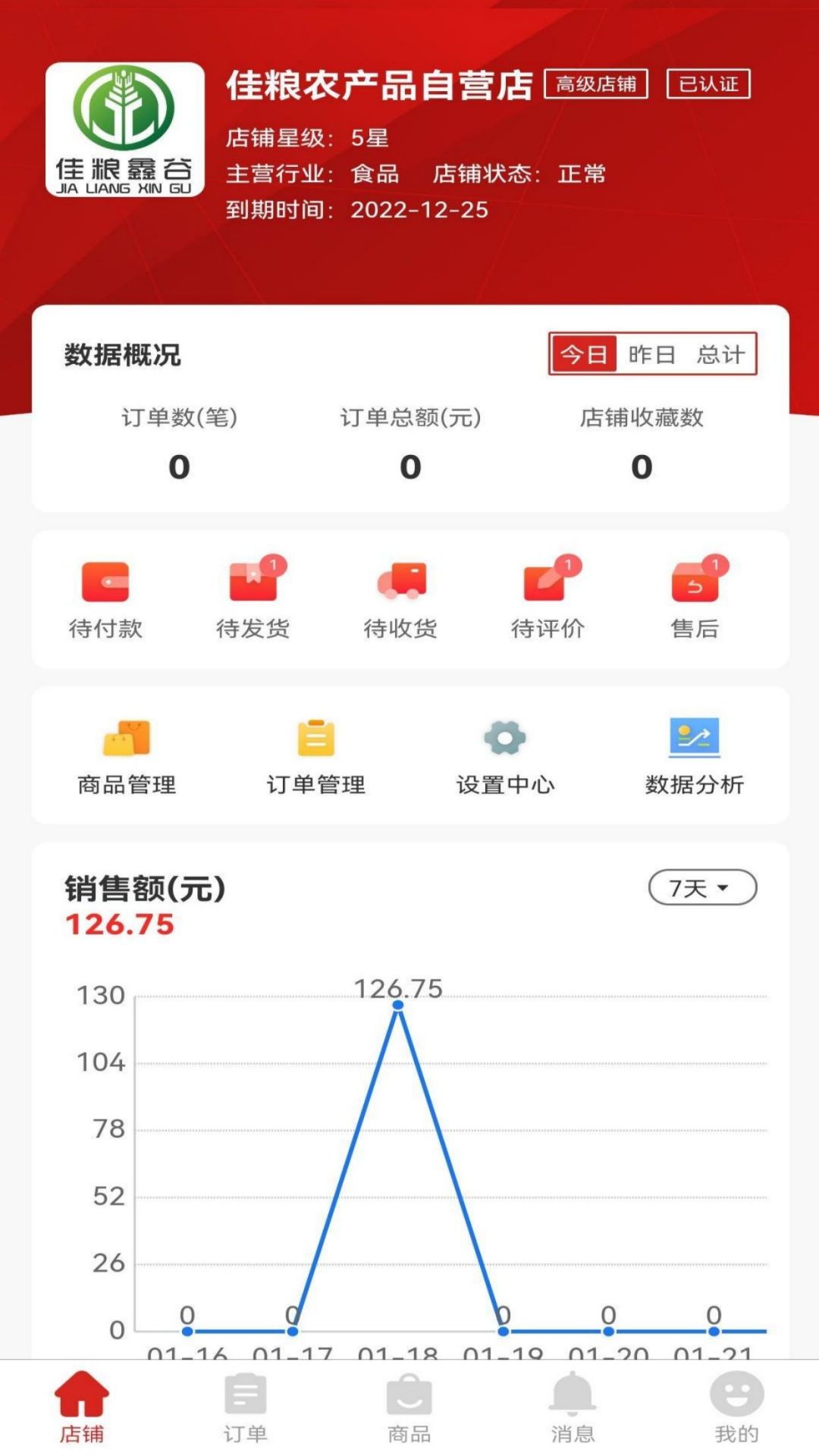
Task: Open the 消息 tab
Action: (573, 1407)
